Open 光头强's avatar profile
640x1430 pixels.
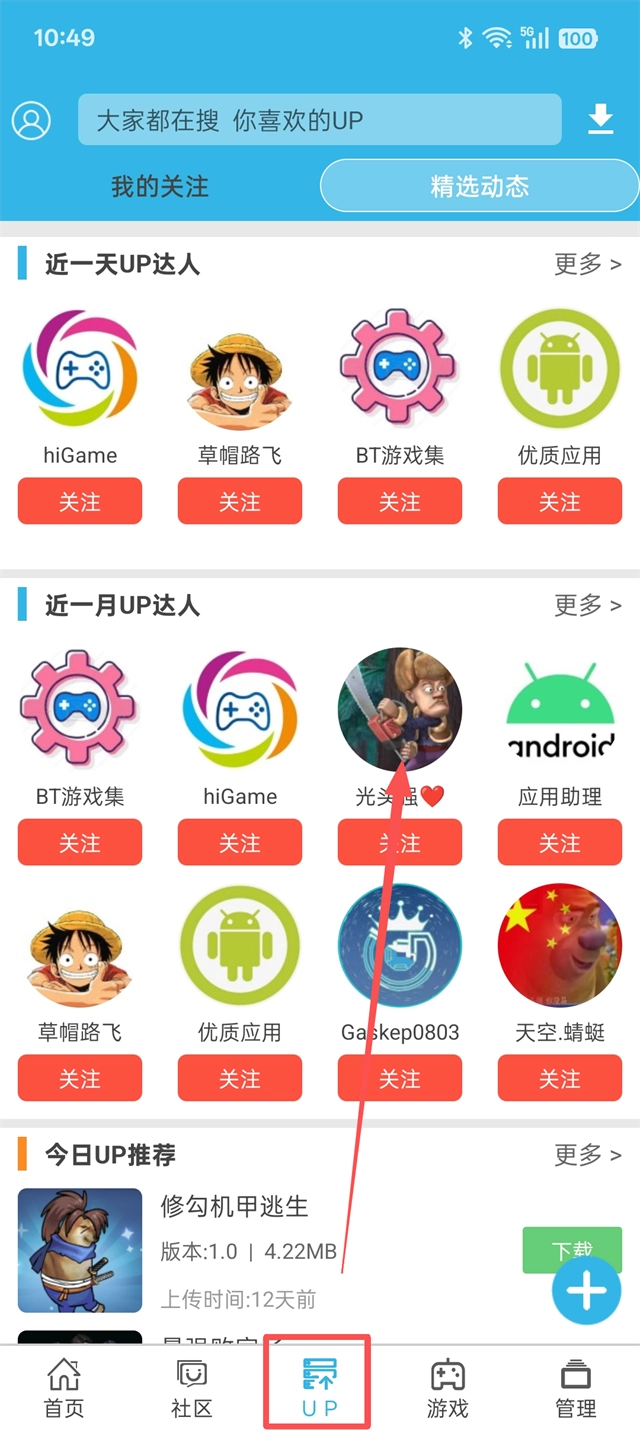pyautogui.click(x=400, y=710)
